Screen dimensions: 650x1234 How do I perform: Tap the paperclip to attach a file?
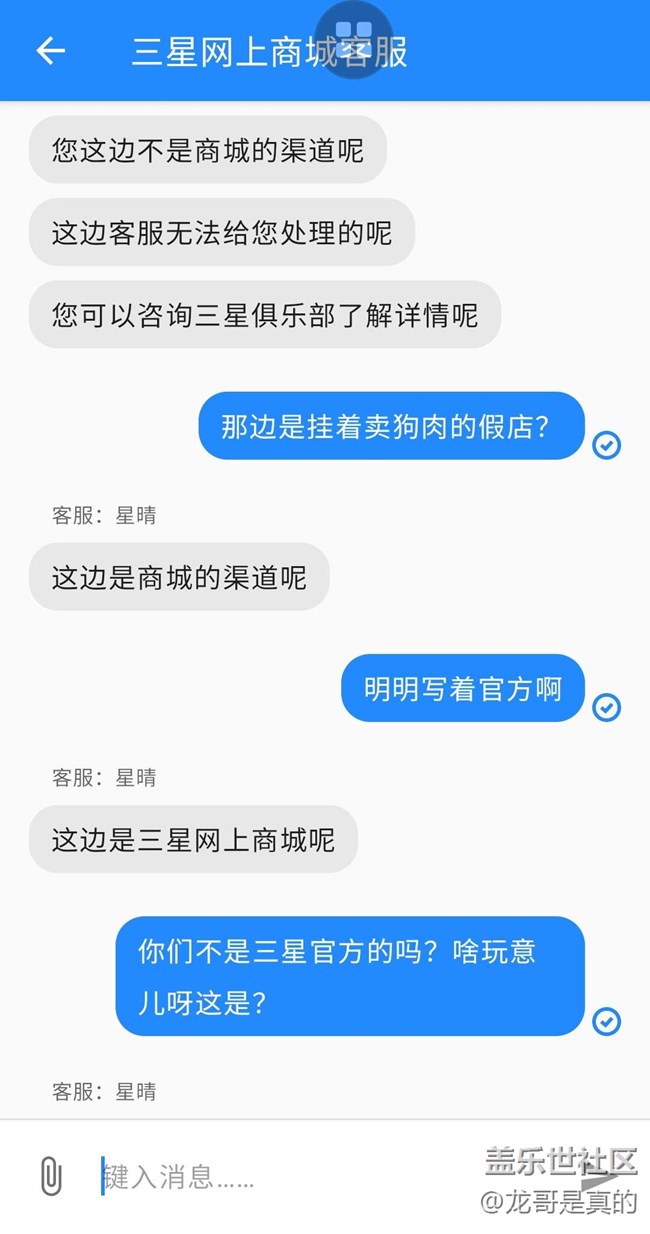click(51, 1176)
